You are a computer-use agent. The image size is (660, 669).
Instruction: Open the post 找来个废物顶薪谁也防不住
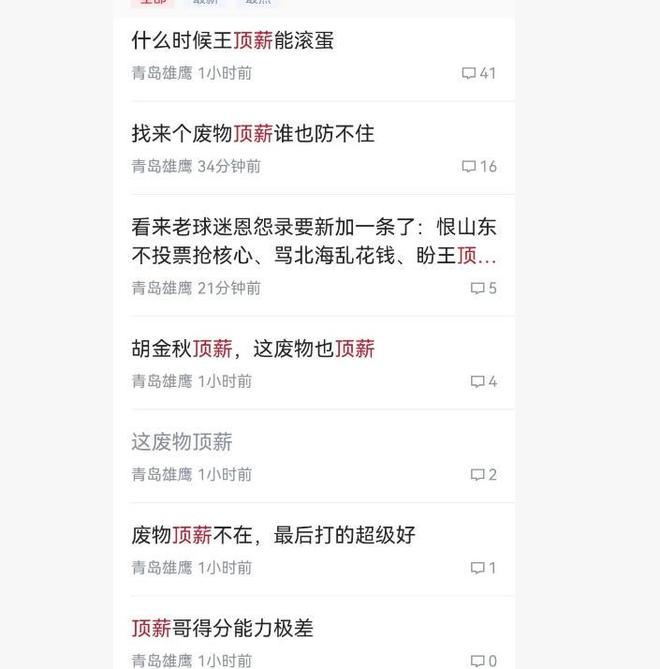click(x=253, y=134)
